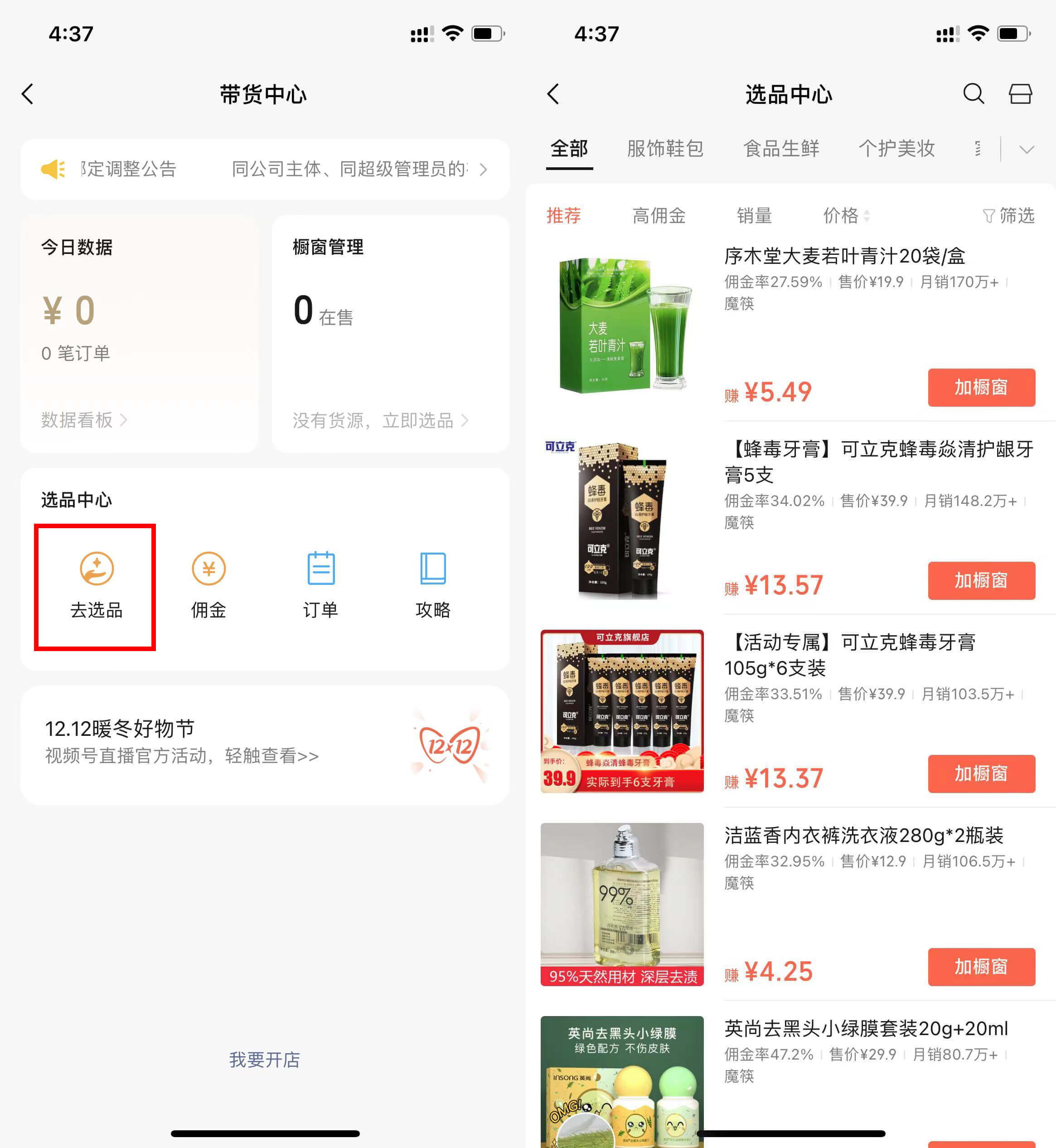
Task: Open 订单 shortcut
Action: coord(320,587)
